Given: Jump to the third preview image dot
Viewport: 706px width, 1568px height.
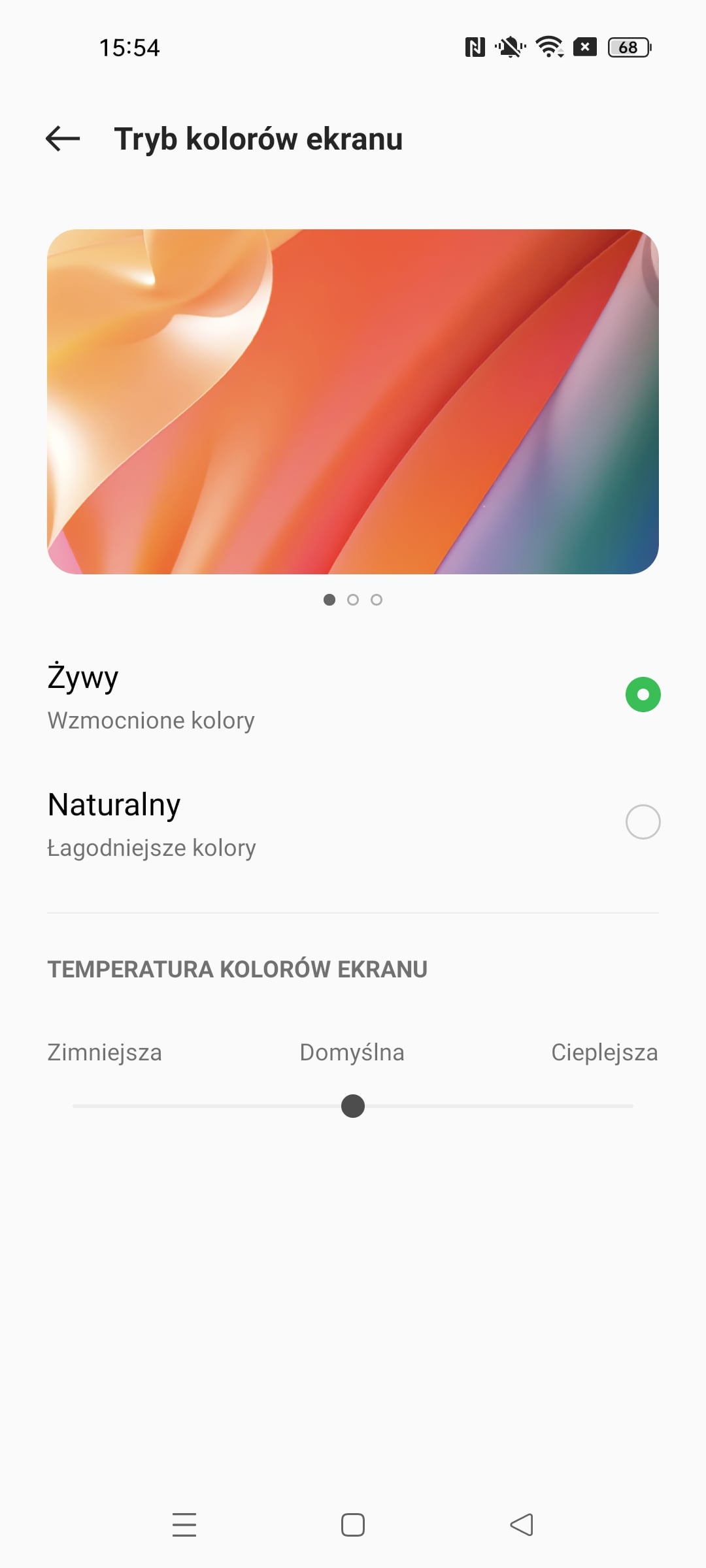Looking at the screenshot, I should coord(377,600).
